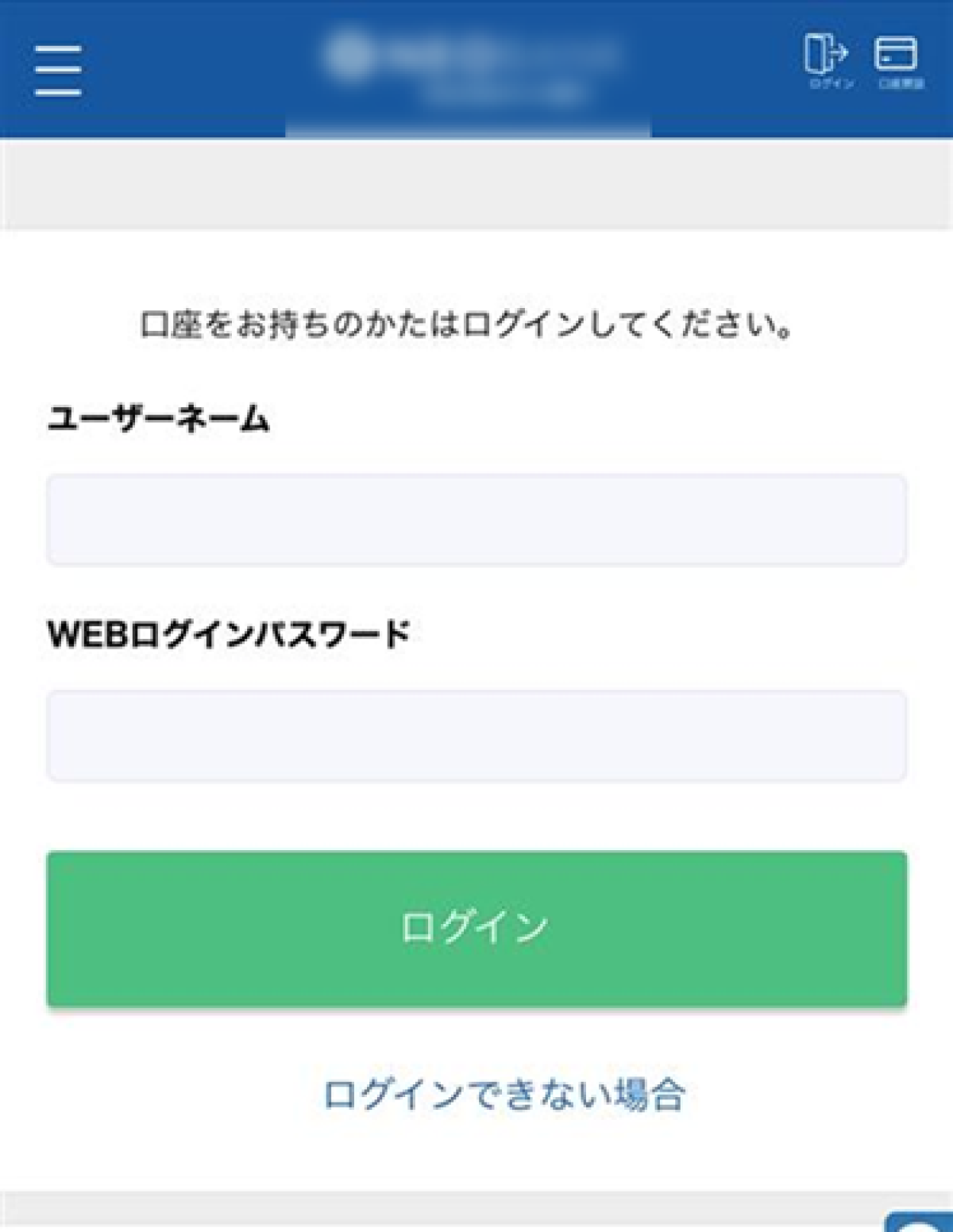Open the 口座開設 card icon
The width and height of the screenshot is (953, 1232).
(897, 60)
